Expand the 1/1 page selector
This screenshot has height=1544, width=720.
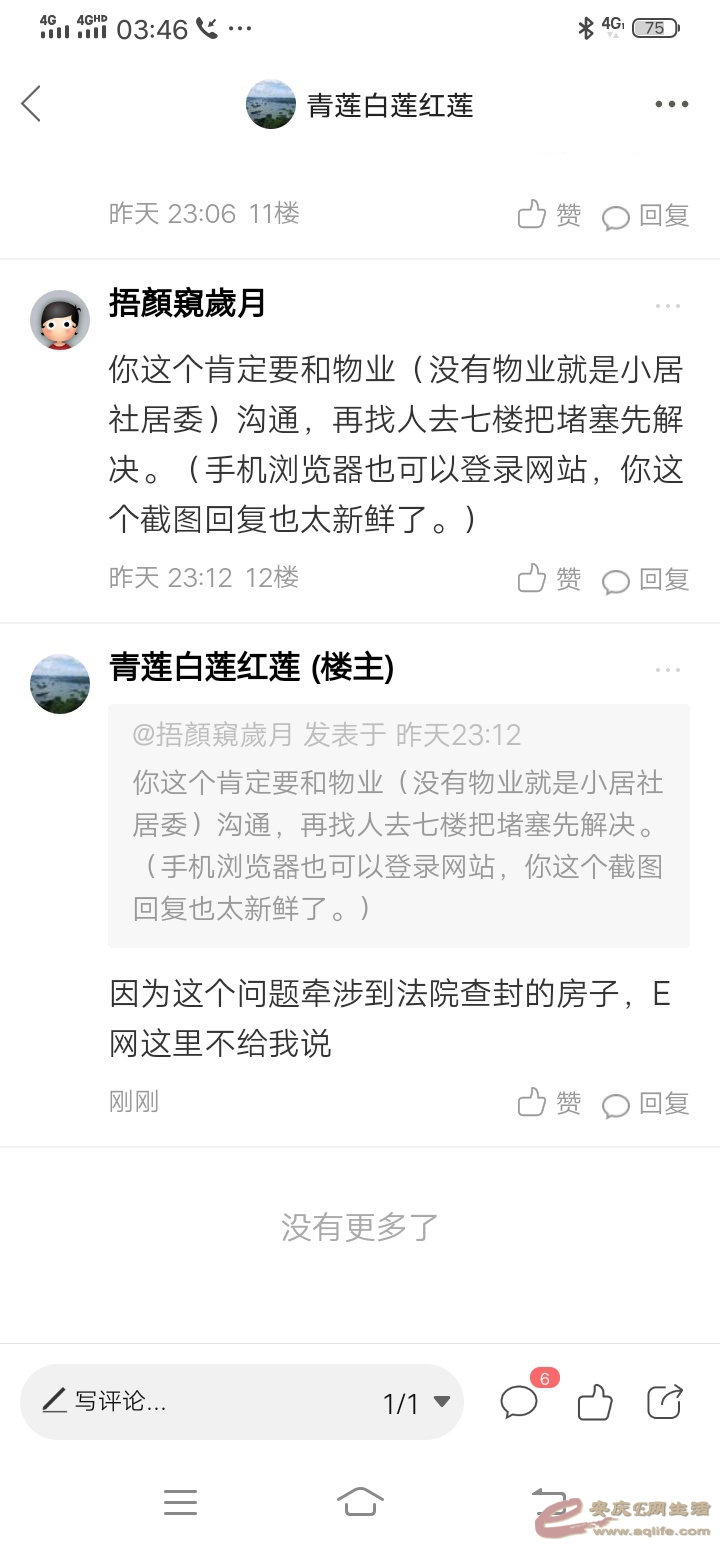point(416,1403)
